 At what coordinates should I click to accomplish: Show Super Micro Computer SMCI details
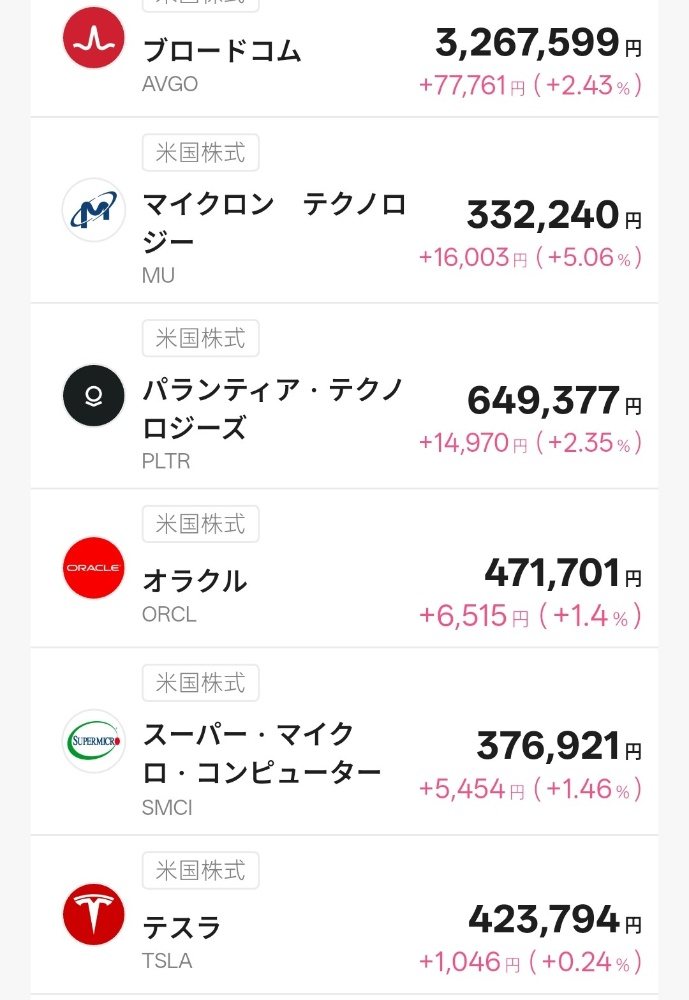[344, 743]
